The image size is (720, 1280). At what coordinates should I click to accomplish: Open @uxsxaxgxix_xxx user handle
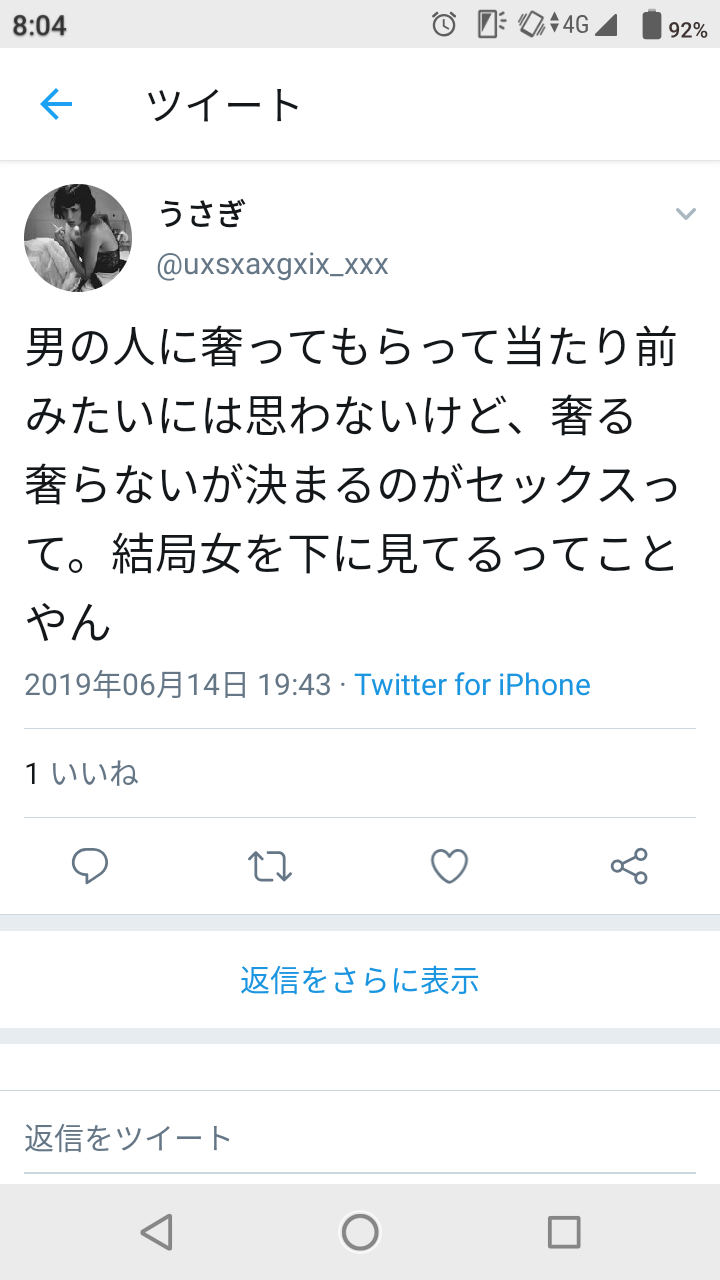tap(273, 265)
